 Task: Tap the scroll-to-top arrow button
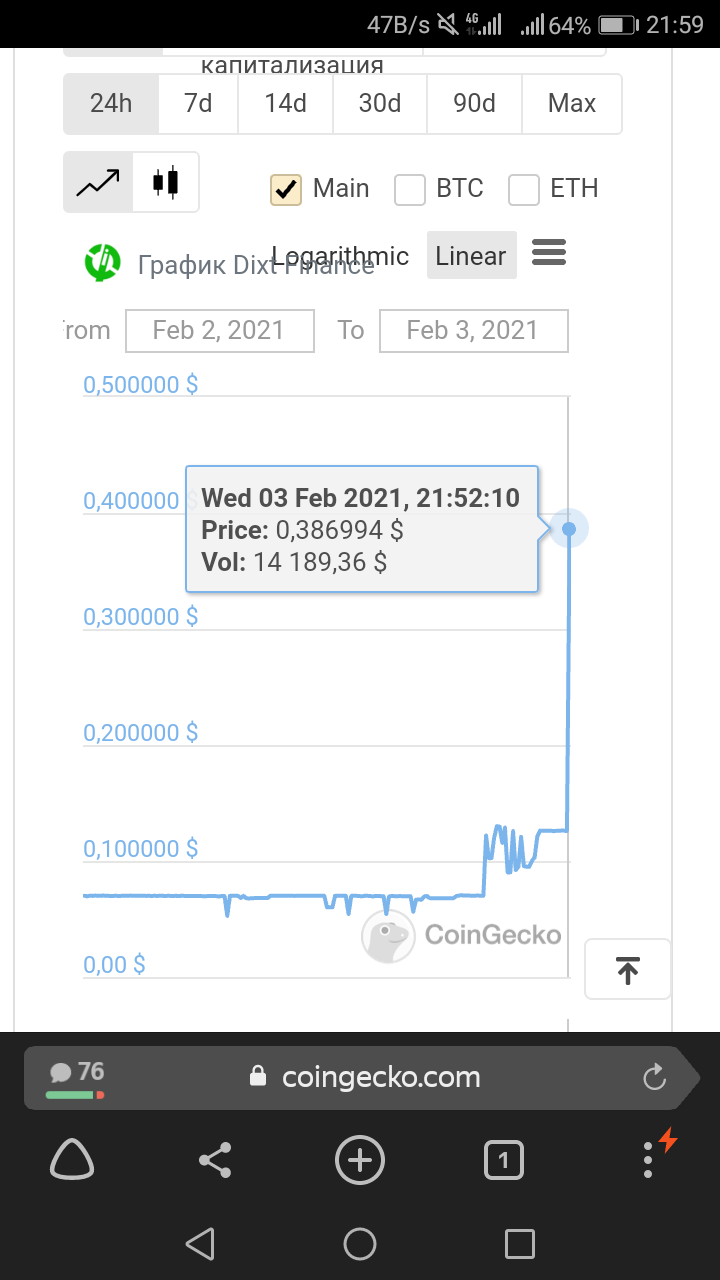tap(628, 969)
